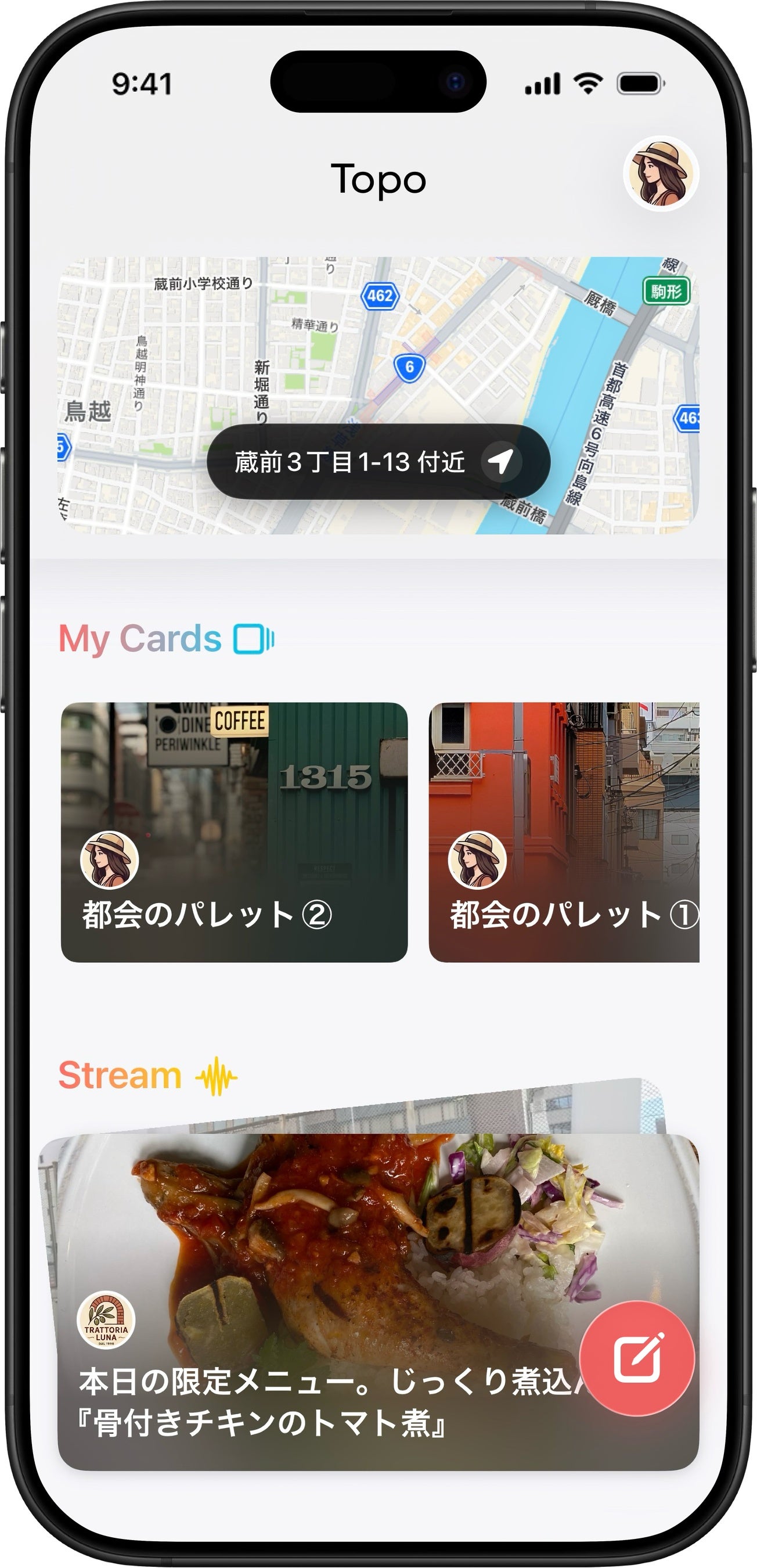757x1568 pixels.
Task: Tap the 蔵前3丁目1-13 付近 location pill
Action: [351, 462]
